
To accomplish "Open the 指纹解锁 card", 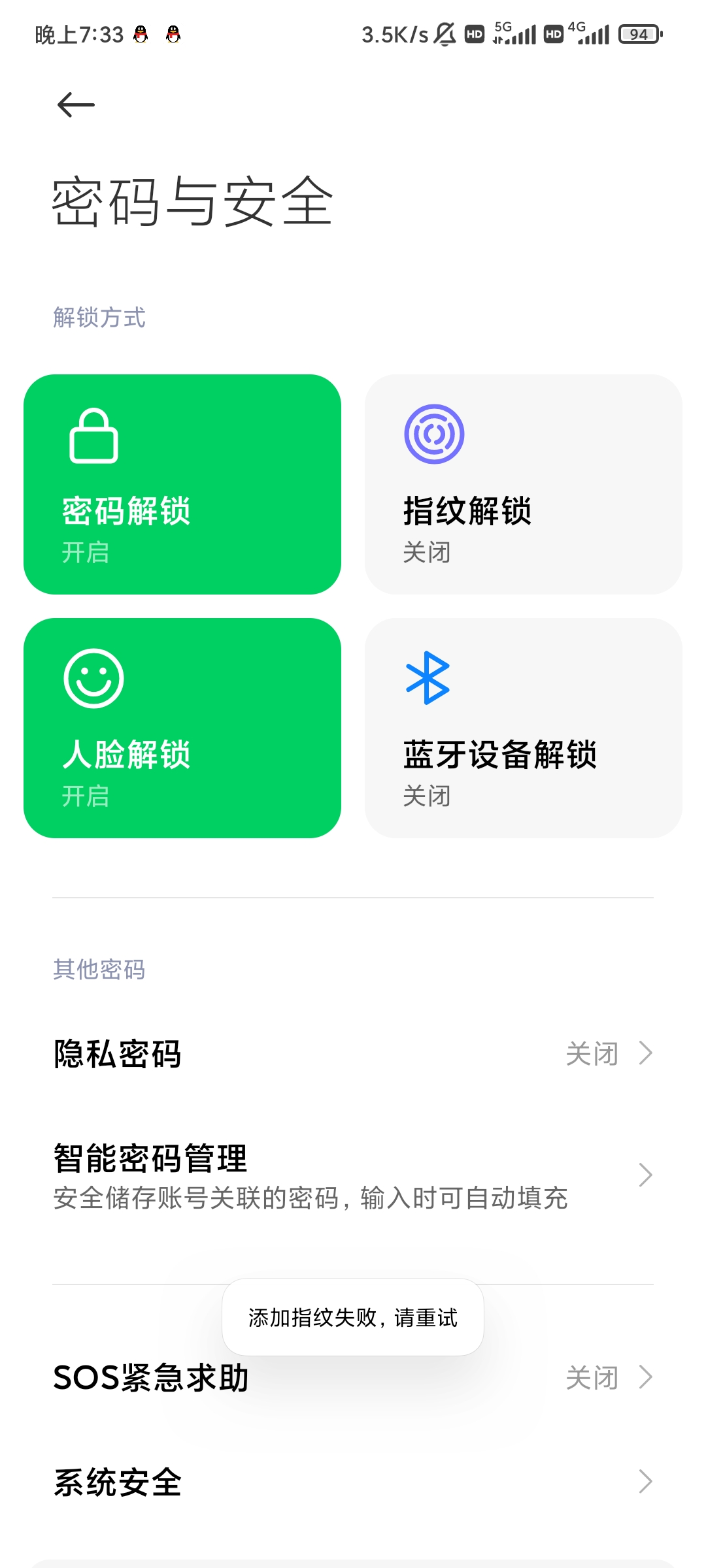I will coord(524,484).
